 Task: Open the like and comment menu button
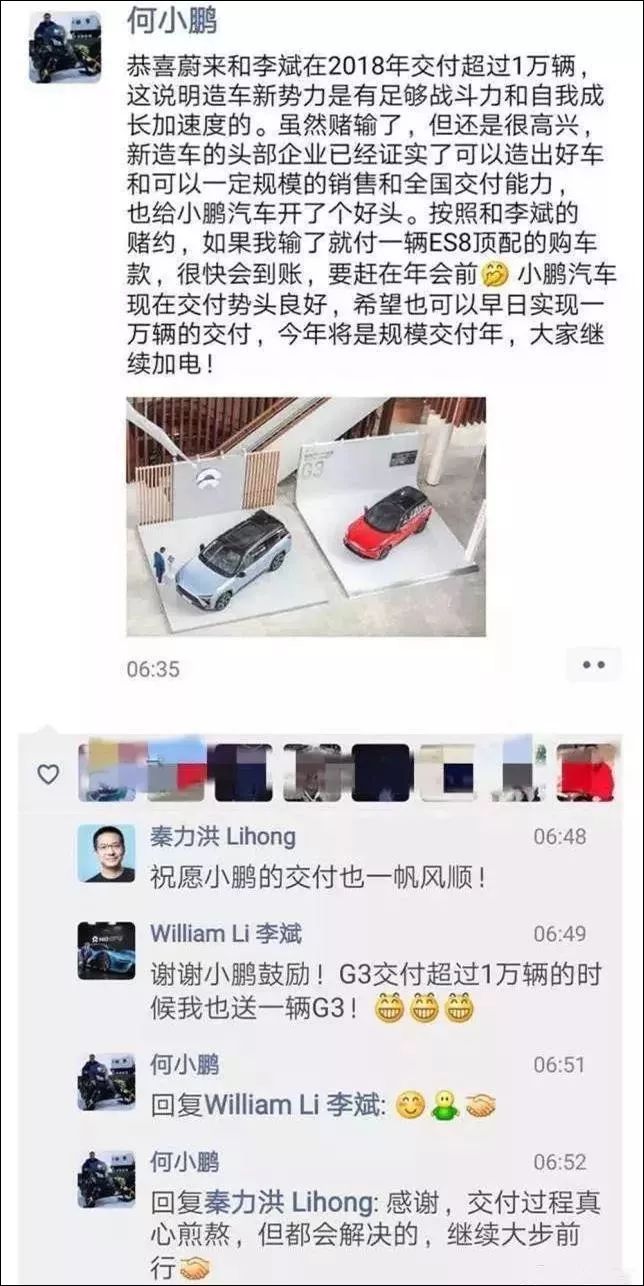[594, 664]
